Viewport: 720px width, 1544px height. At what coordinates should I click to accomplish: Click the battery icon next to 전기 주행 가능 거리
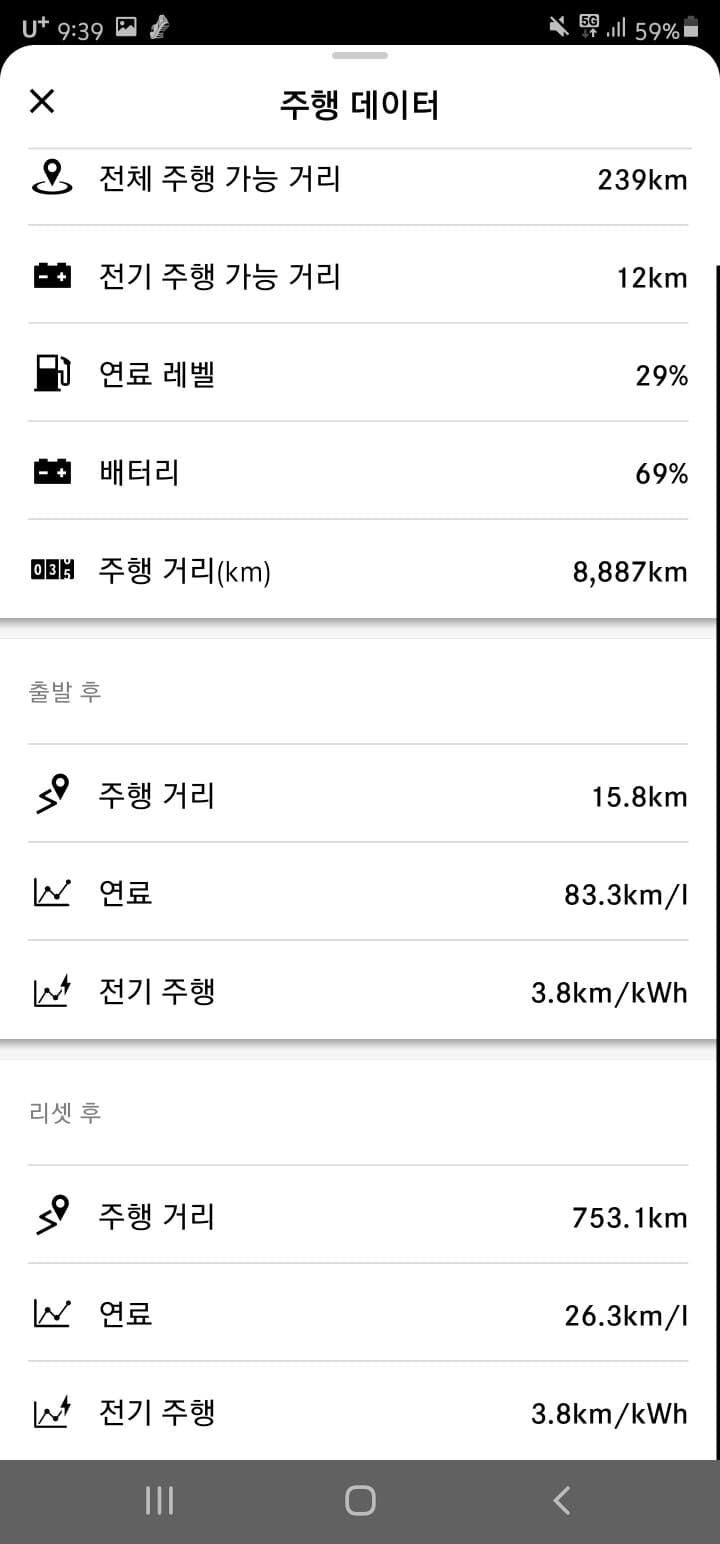click(x=53, y=276)
